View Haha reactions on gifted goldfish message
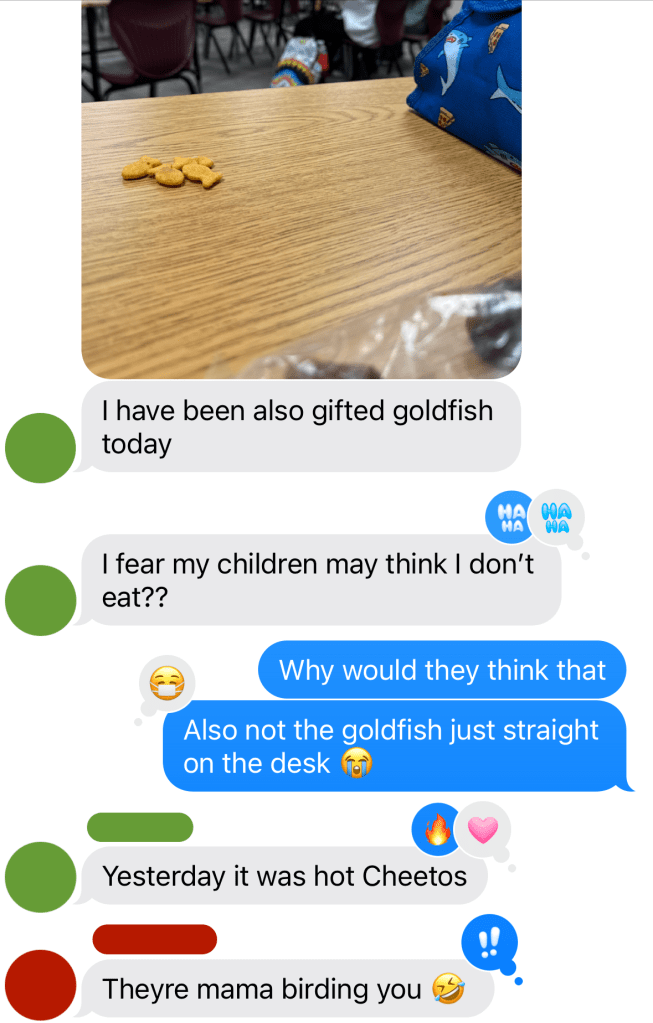The image size is (653, 1023). click(x=533, y=517)
